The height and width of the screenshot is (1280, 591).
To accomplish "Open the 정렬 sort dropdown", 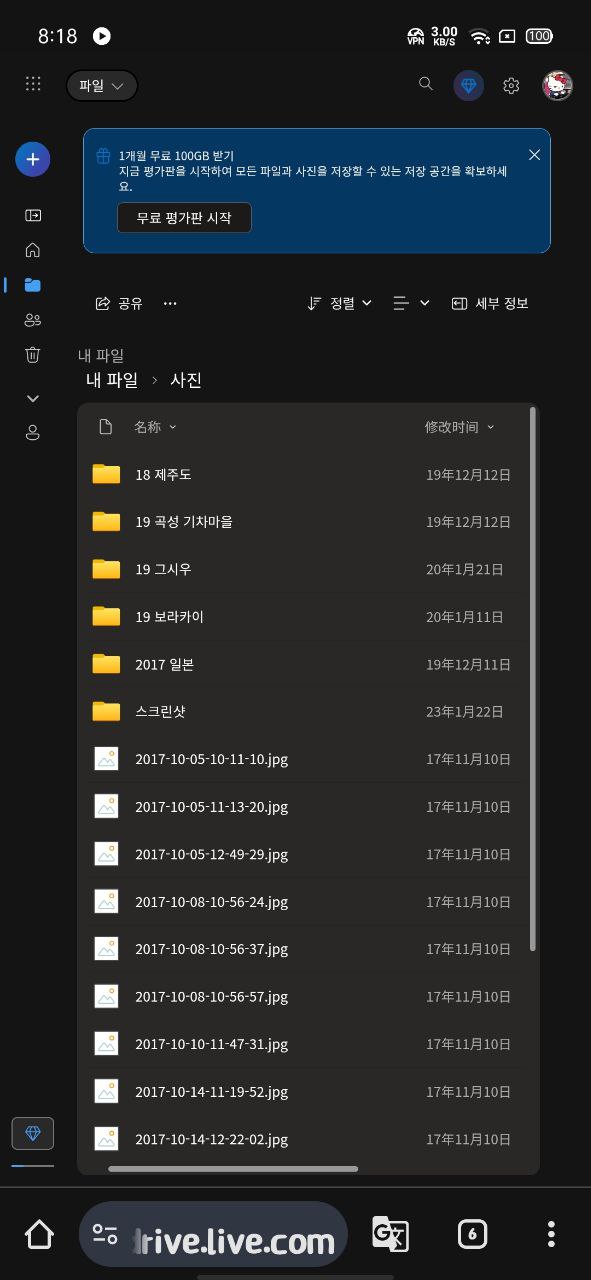I will pos(340,303).
